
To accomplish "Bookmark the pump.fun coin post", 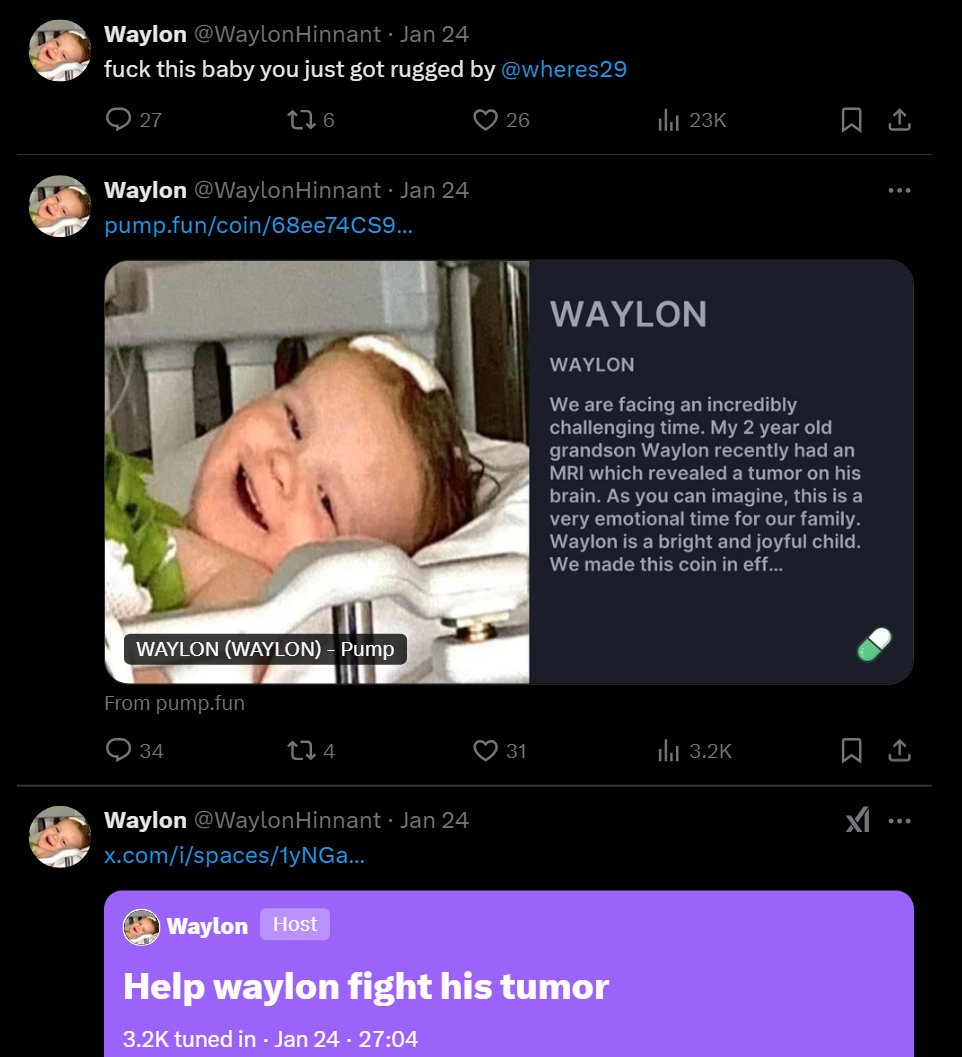I will click(851, 750).
